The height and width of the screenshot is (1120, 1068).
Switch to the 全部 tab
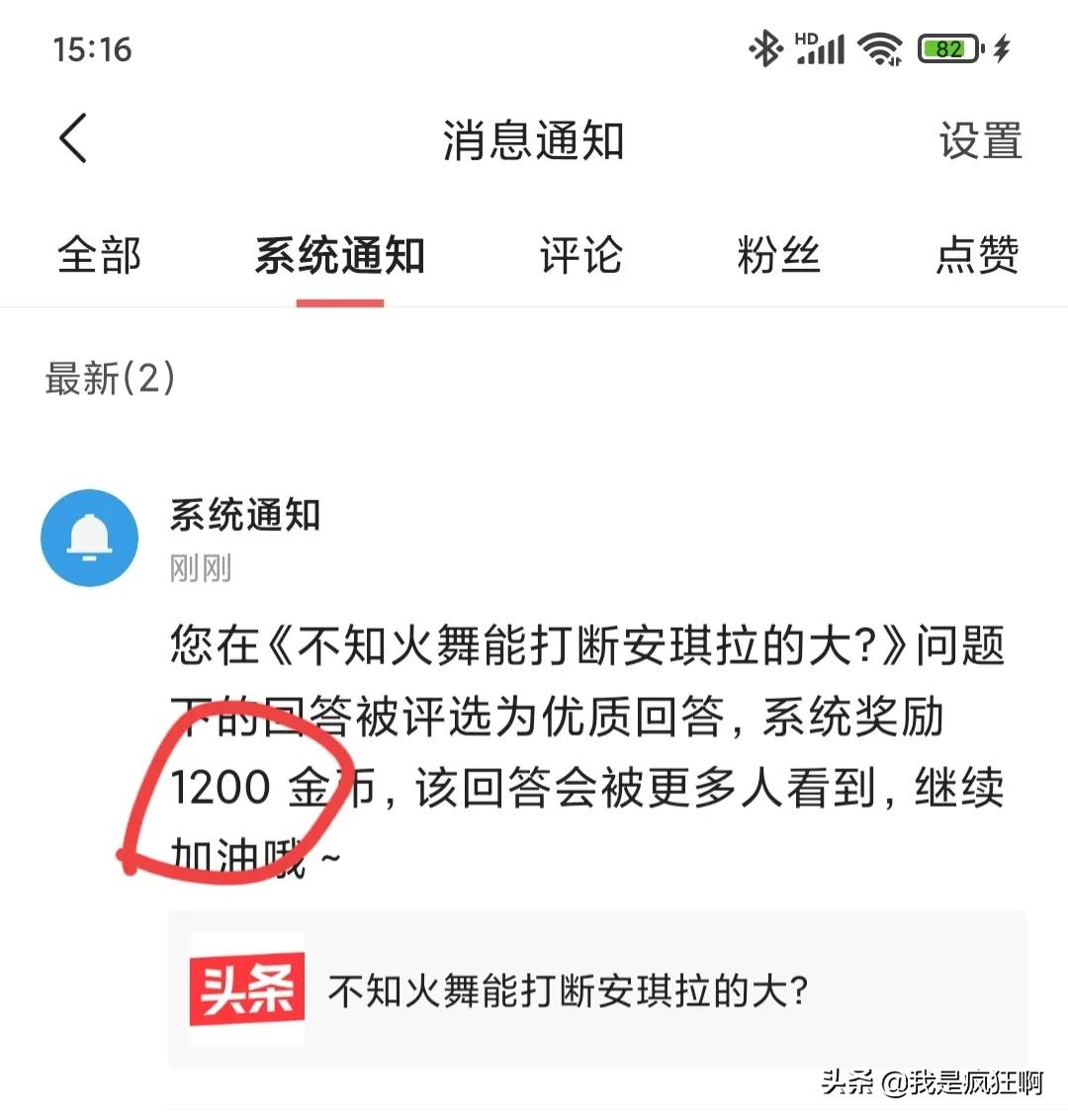pos(100,255)
